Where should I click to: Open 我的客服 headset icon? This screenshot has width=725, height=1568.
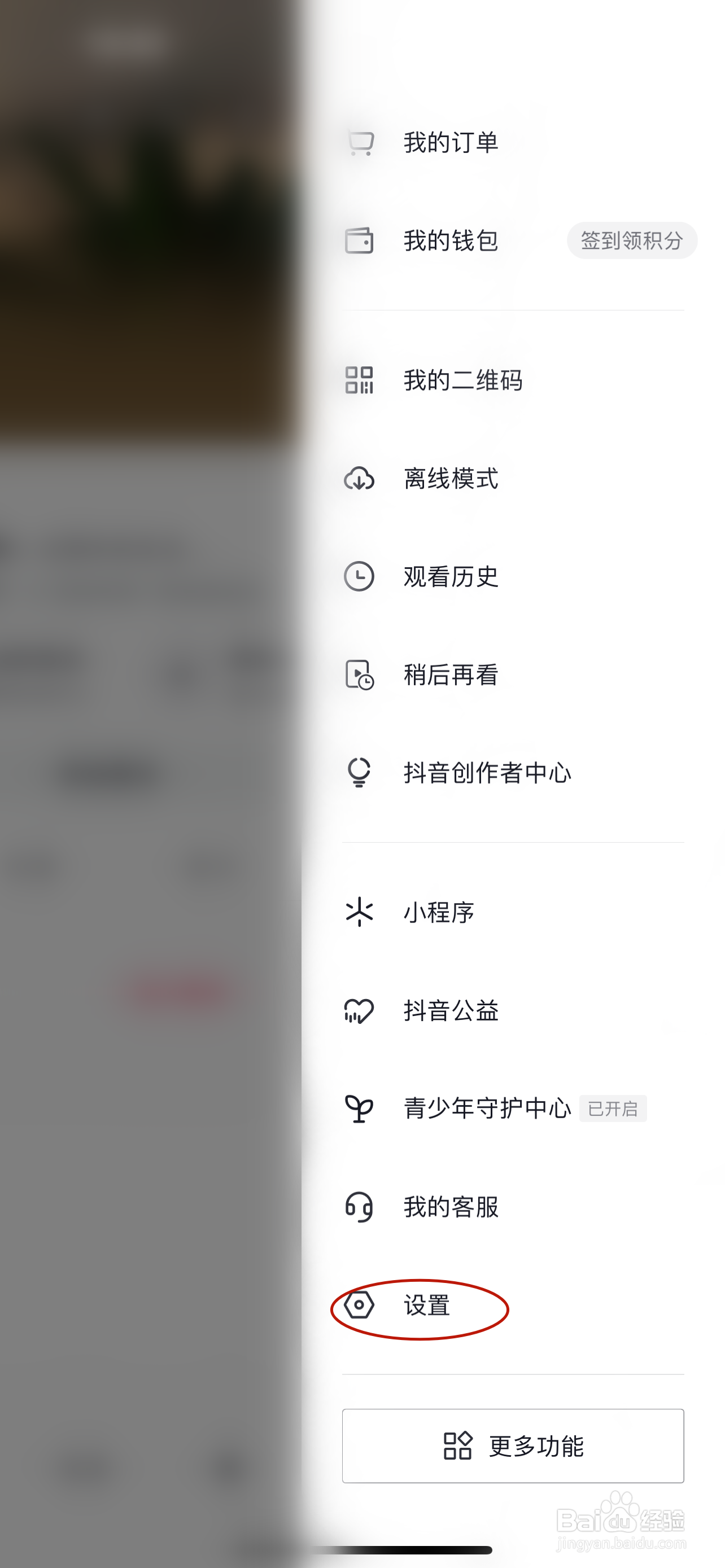(360, 1208)
